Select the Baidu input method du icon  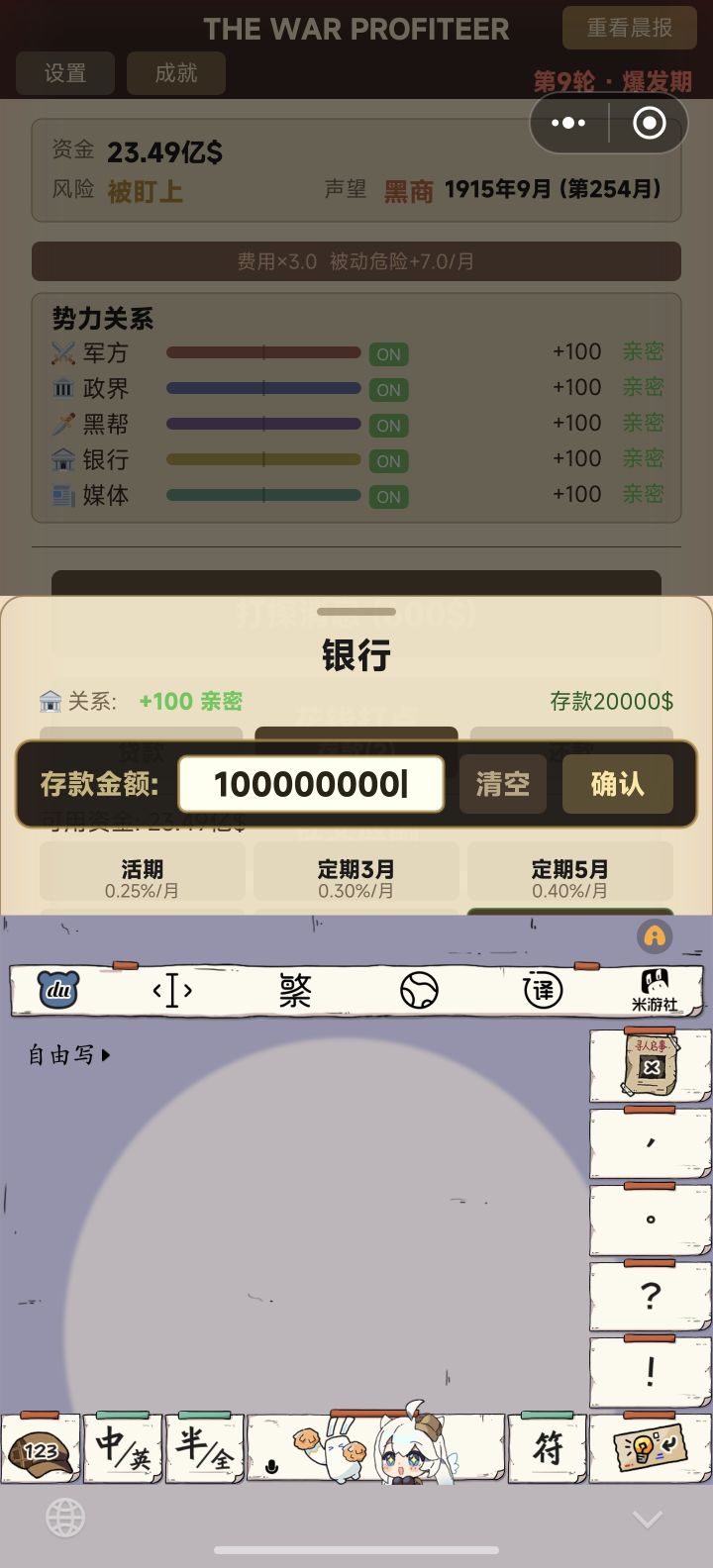point(56,990)
